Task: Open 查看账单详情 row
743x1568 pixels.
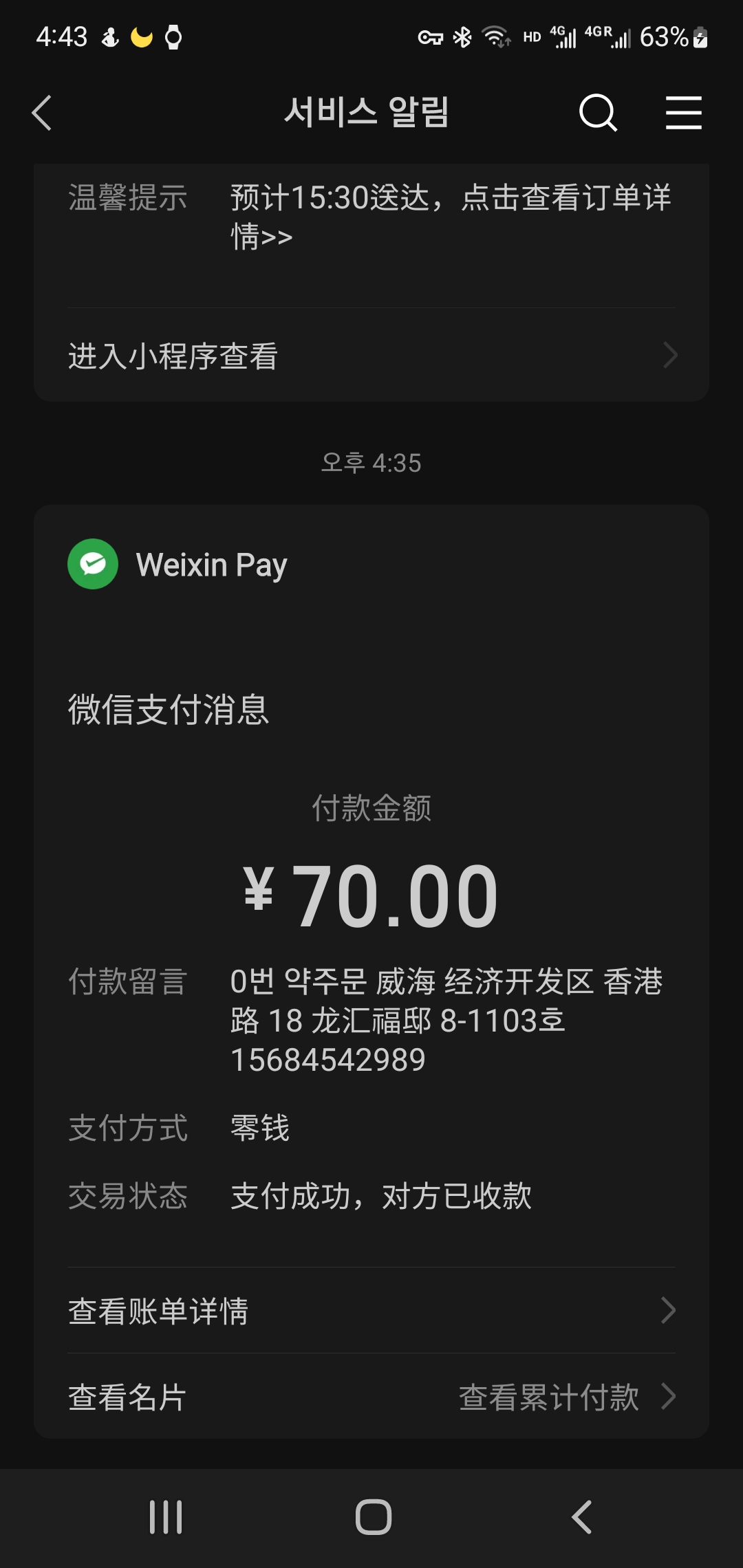Action: click(371, 1311)
